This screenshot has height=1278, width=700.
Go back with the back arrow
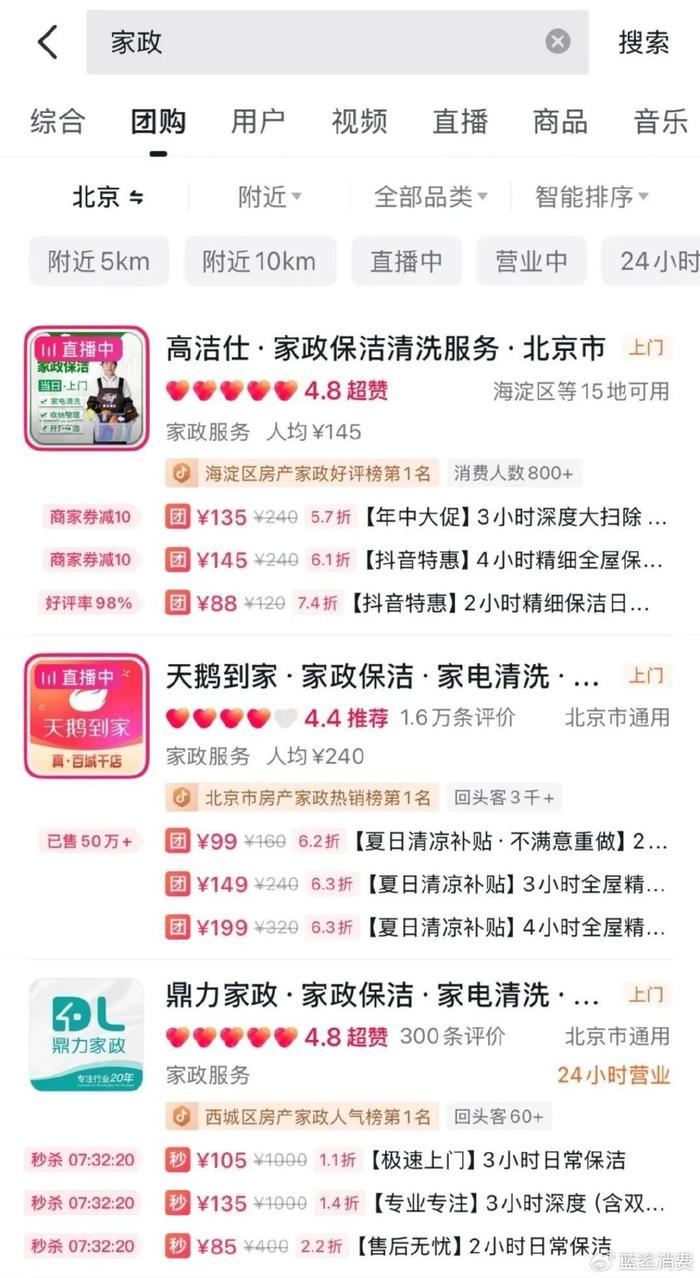tap(47, 42)
